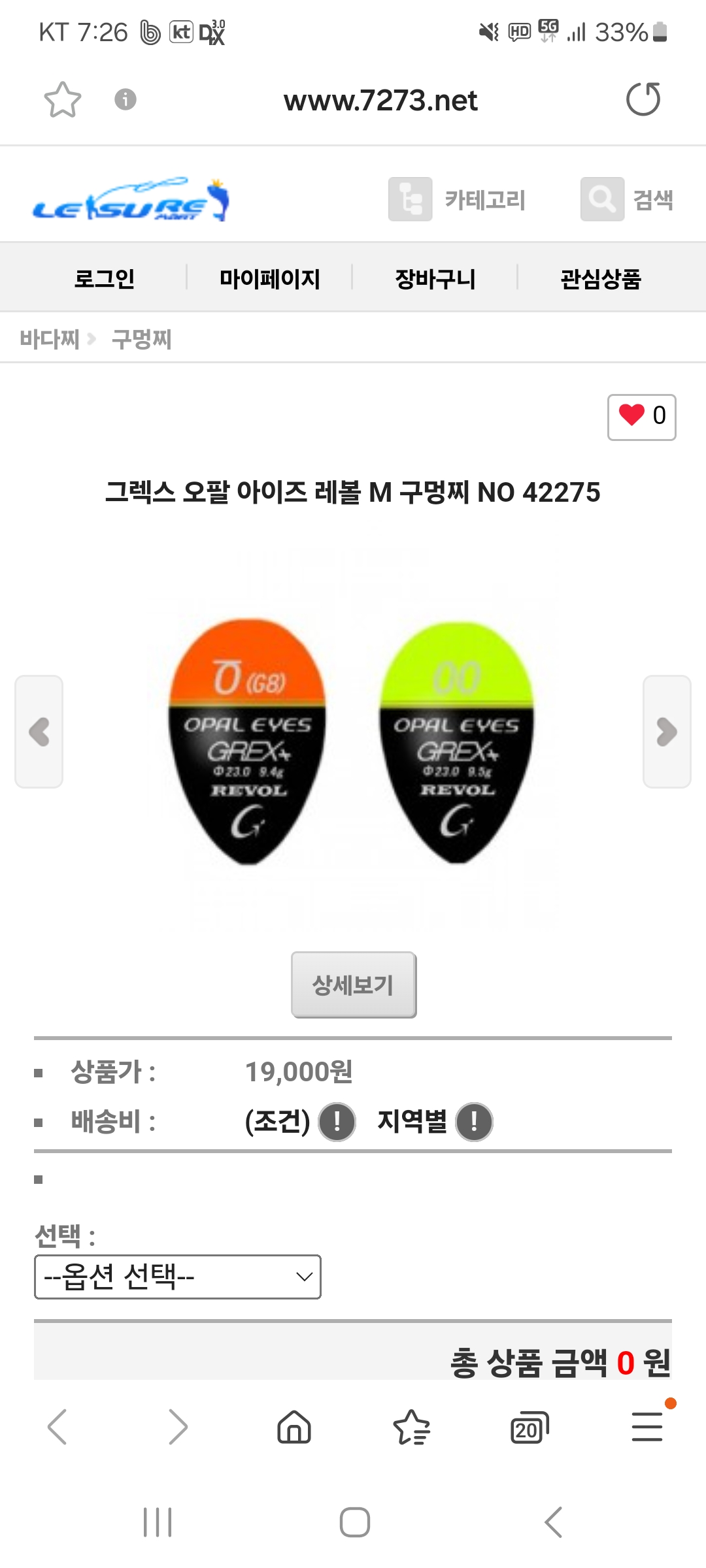The width and height of the screenshot is (706, 1568).
Task: Open 마이페이지
Action: [x=269, y=279]
